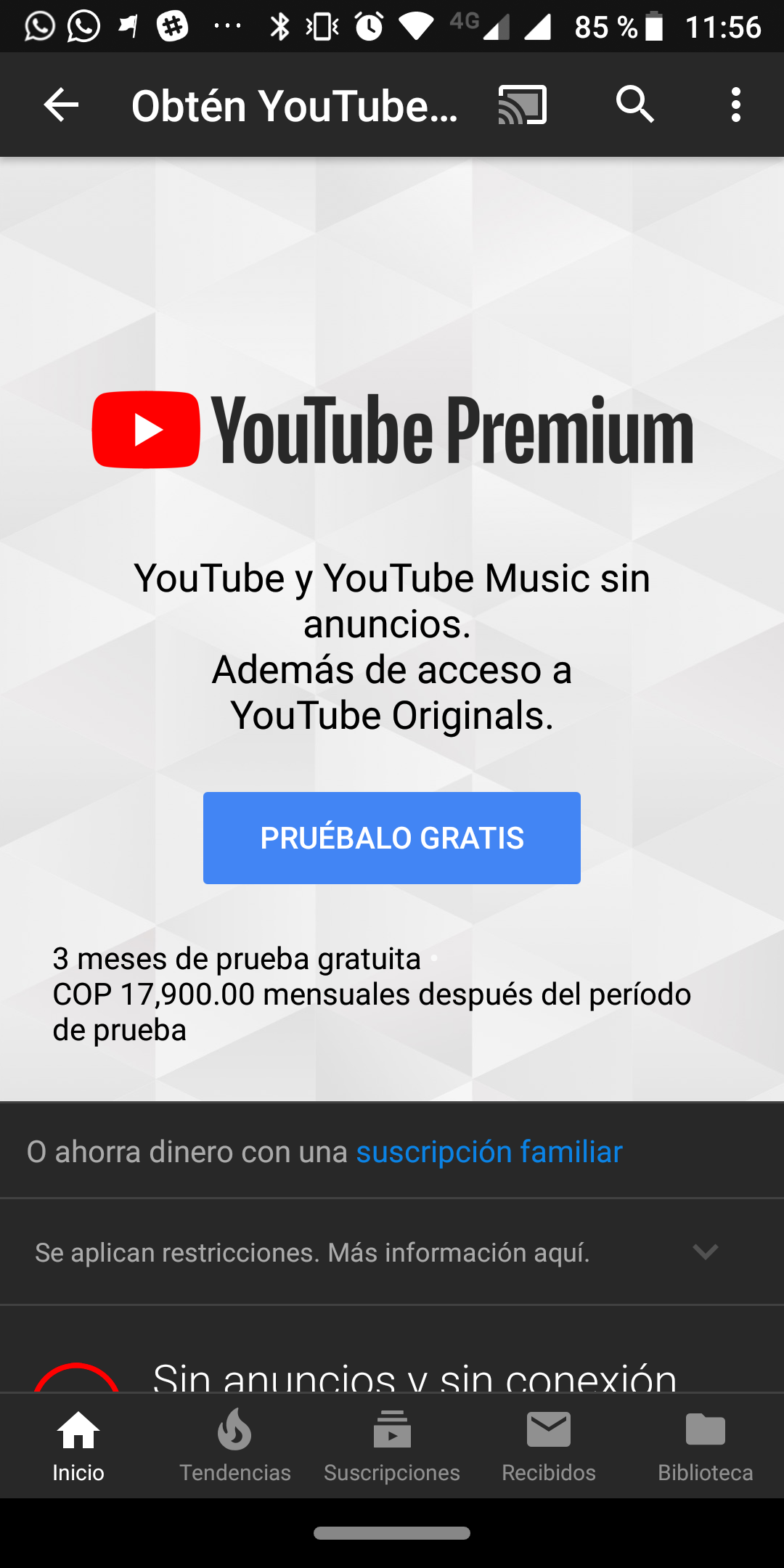Screen dimensions: 784x1568
Task: Go back using the top-left arrow
Action: [61, 105]
